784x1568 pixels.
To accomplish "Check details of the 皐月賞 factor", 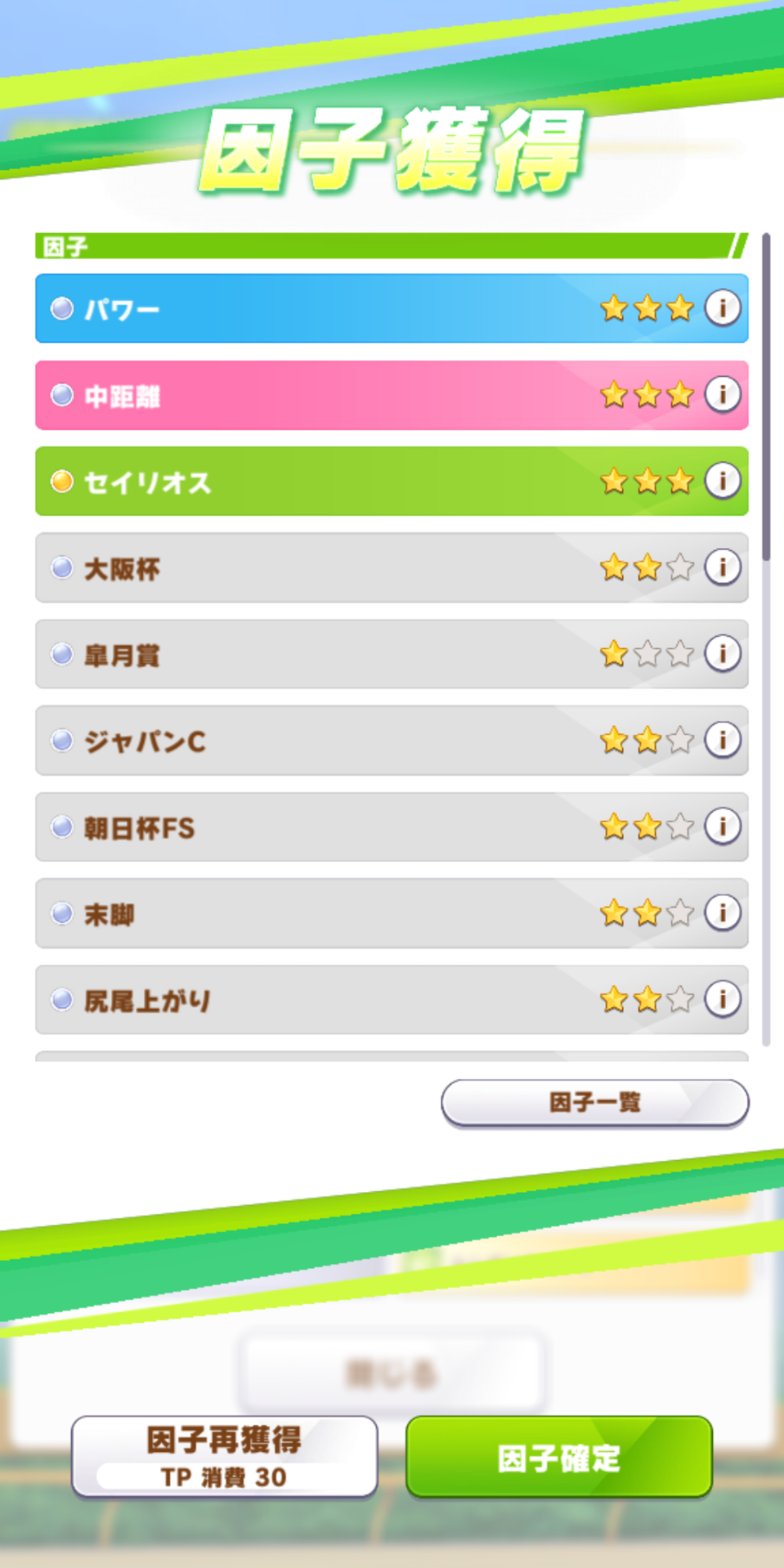I will coord(722,653).
